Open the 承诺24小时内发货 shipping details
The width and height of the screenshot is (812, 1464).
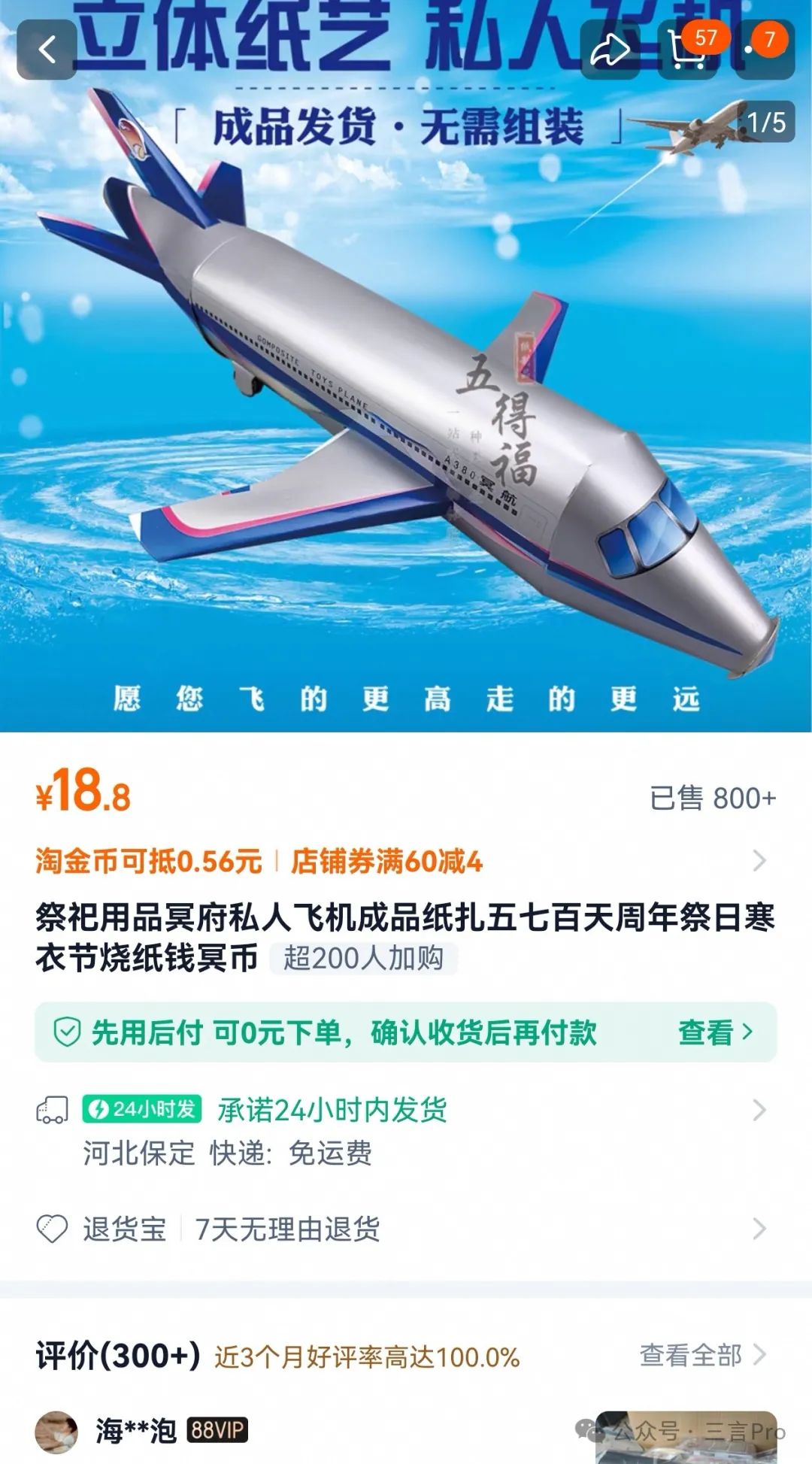406,1130
